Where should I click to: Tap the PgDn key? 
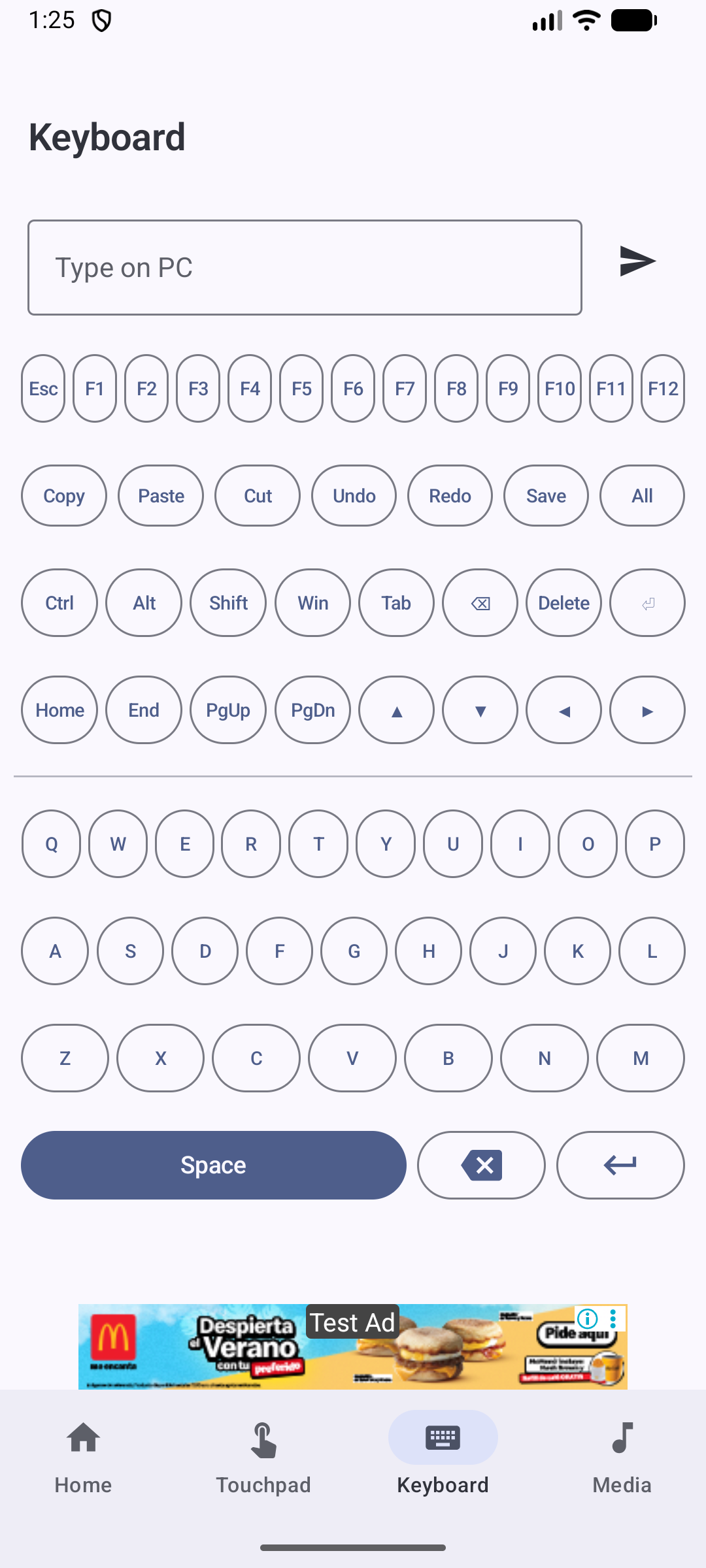click(312, 710)
